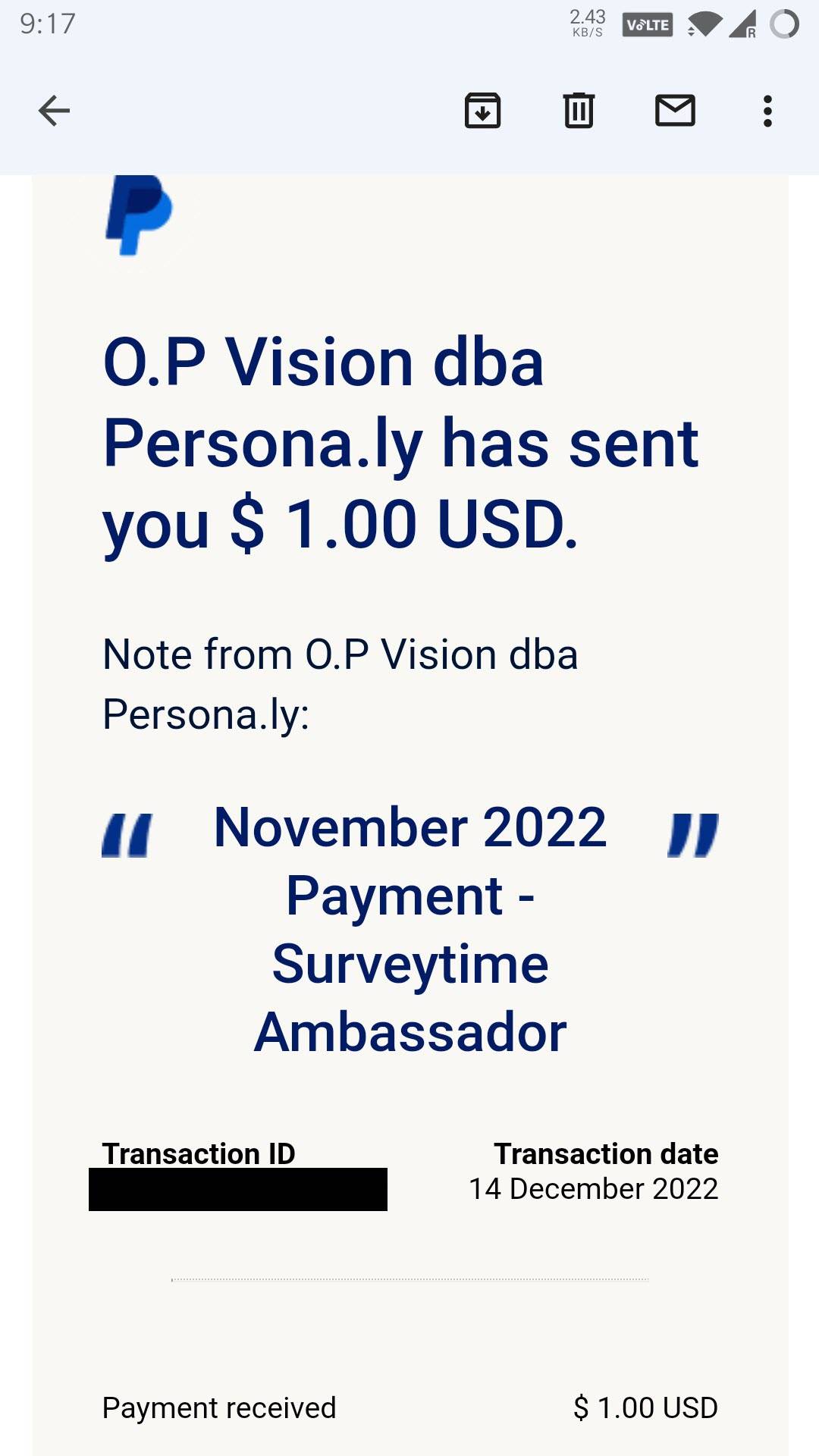Open the overflow menu

pos(767,111)
